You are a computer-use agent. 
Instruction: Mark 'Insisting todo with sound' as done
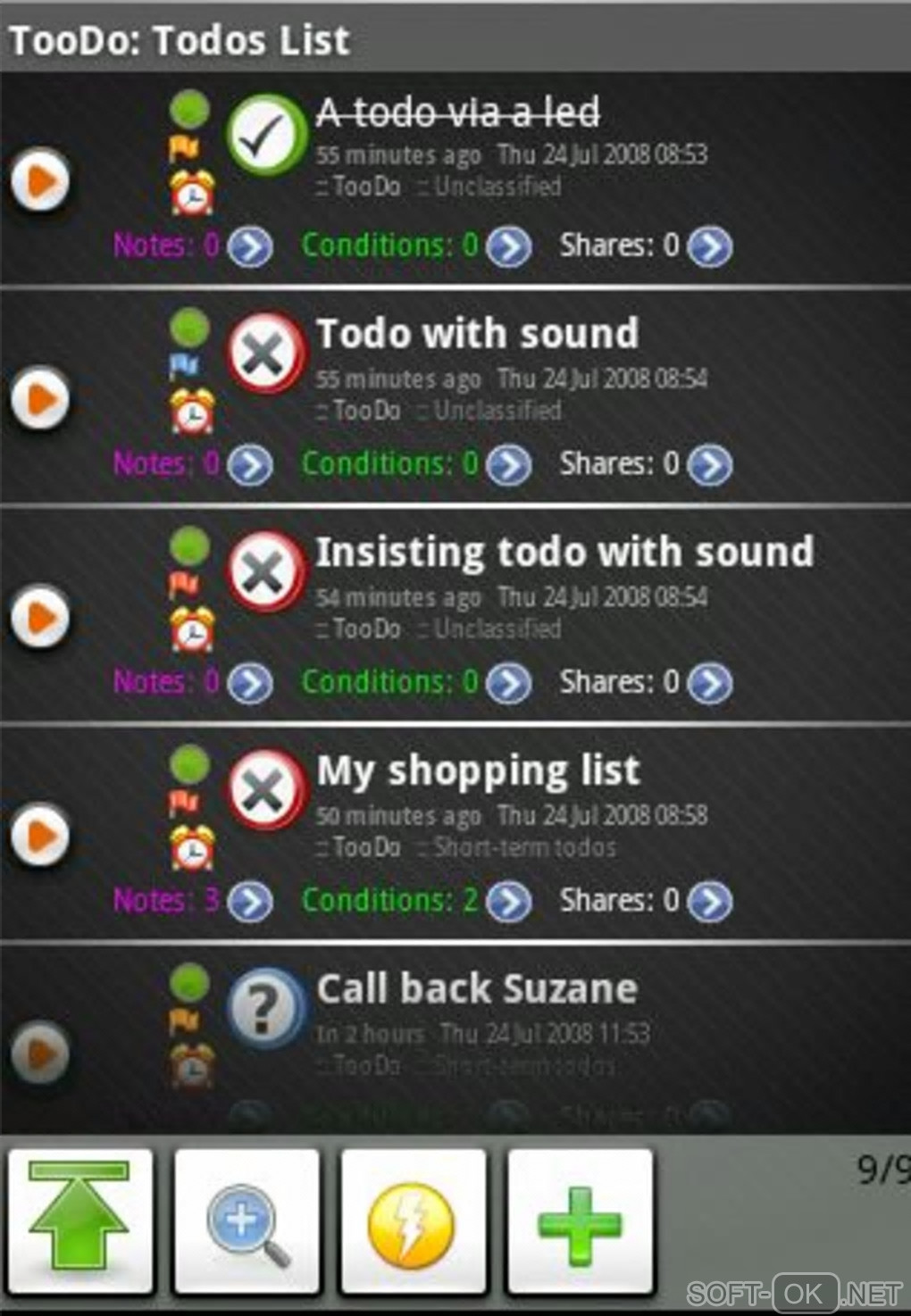pos(264,571)
